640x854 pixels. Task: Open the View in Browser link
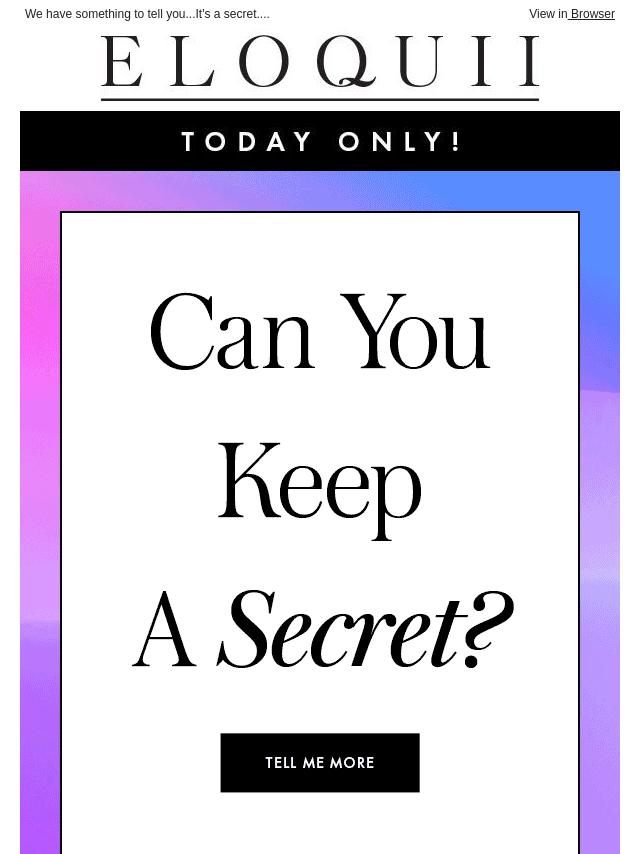coord(590,14)
